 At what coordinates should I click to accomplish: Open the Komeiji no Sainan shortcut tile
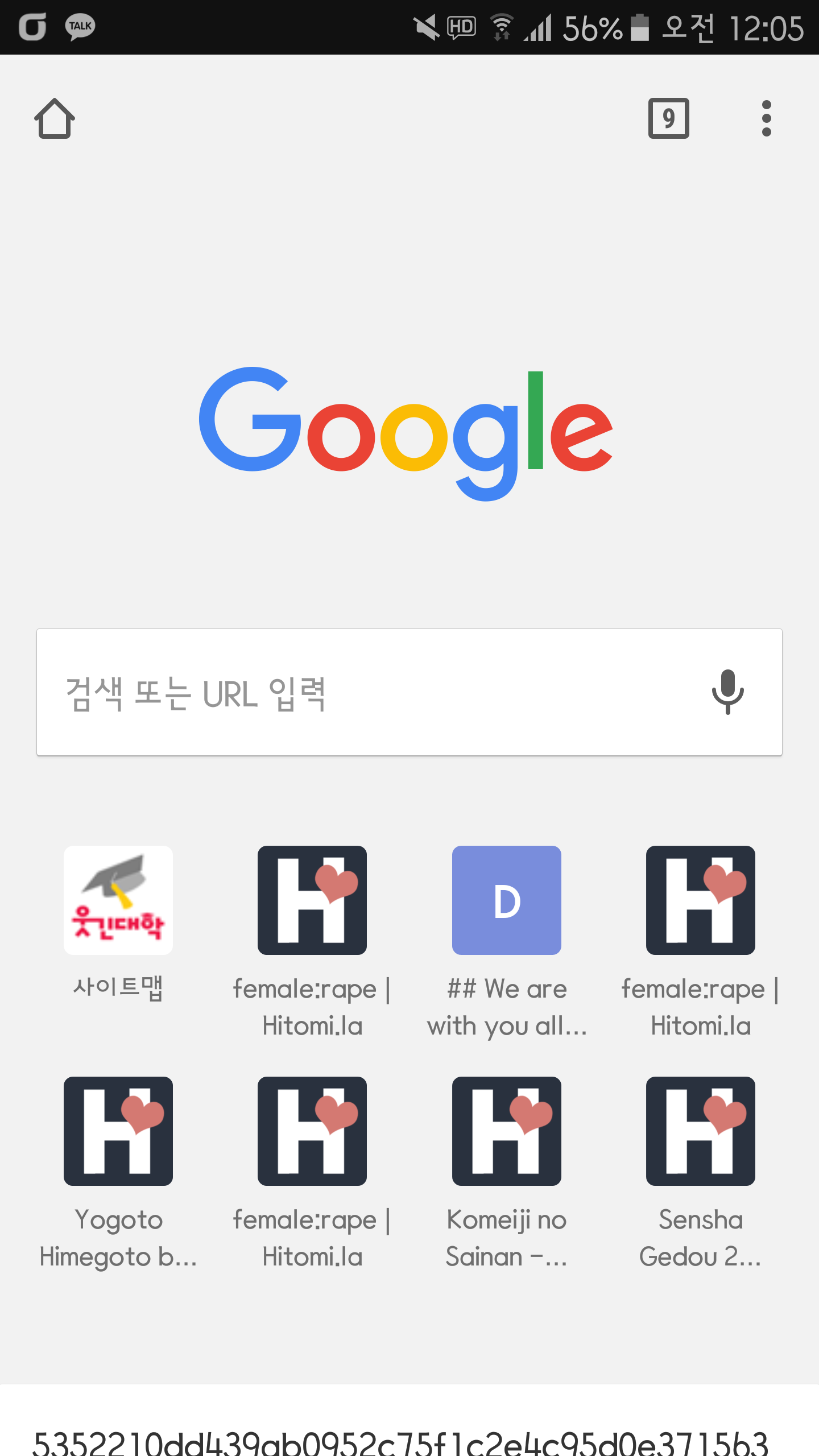pyautogui.click(x=507, y=1173)
